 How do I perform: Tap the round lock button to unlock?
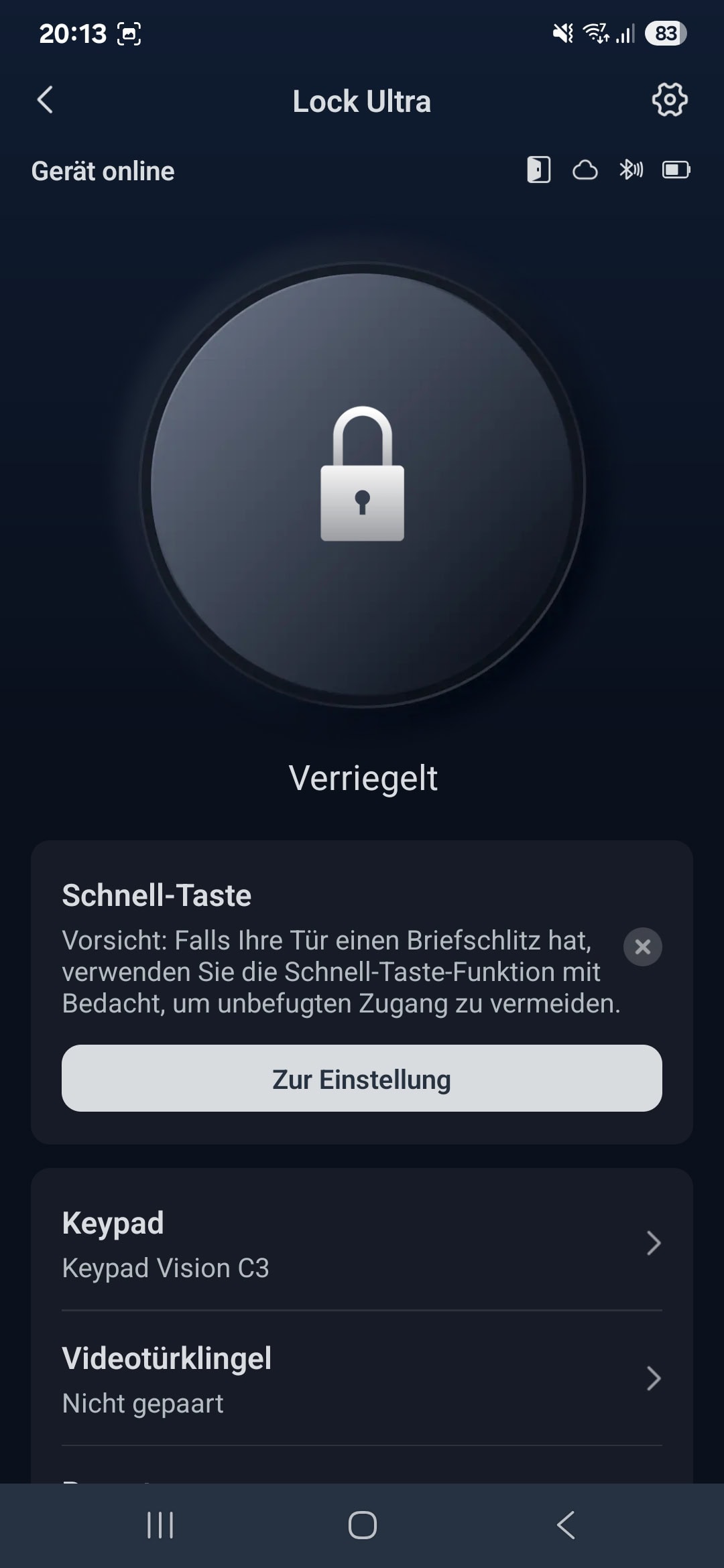tap(362, 484)
